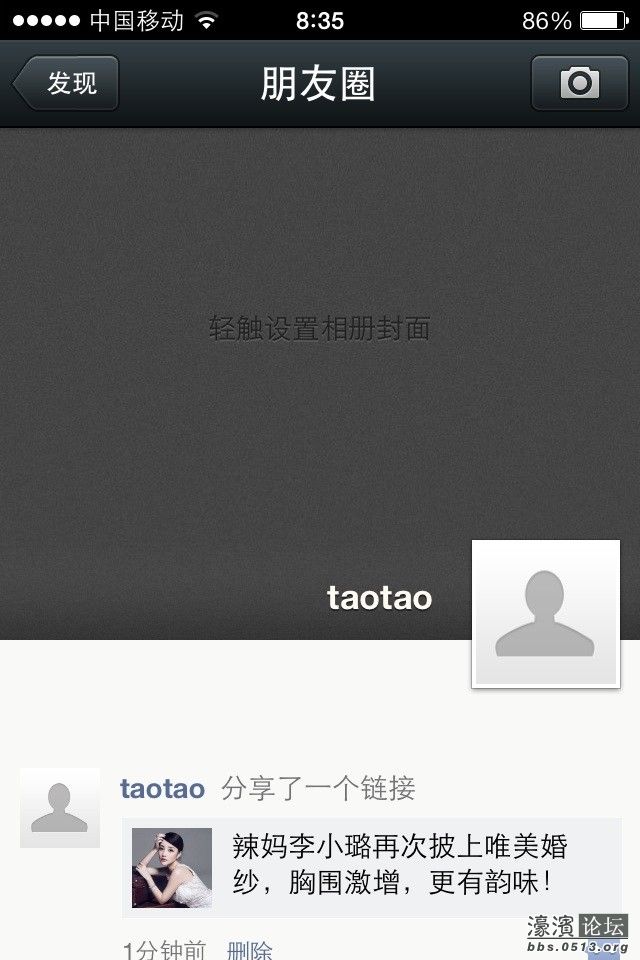Image resolution: width=640 pixels, height=960 pixels.
Task: Open taotao's large profile avatar
Action: tap(545, 613)
